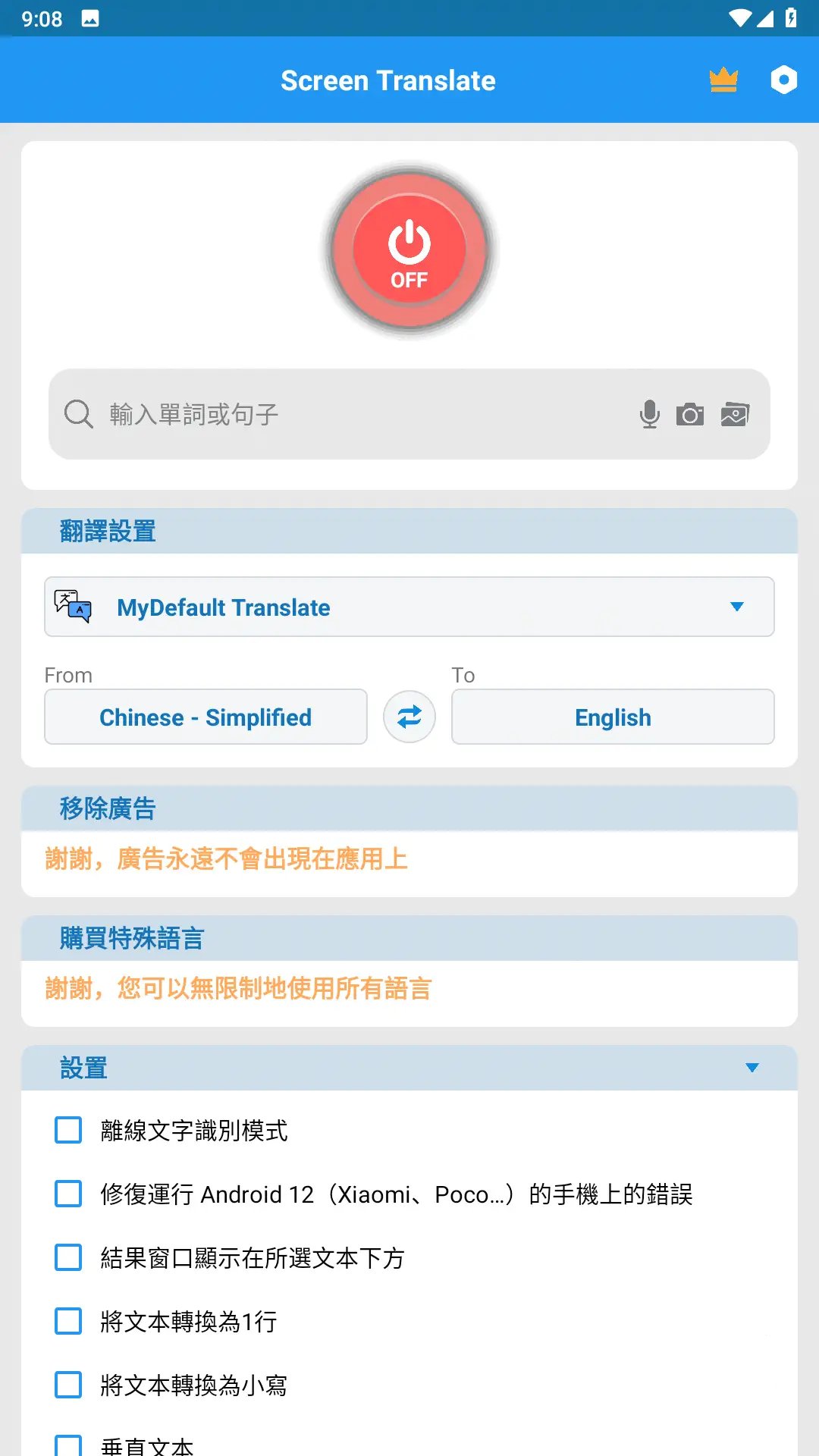Enable 結果窗口顯示在所選文本下方
Screen dimensions: 819x1456
click(x=68, y=1257)
